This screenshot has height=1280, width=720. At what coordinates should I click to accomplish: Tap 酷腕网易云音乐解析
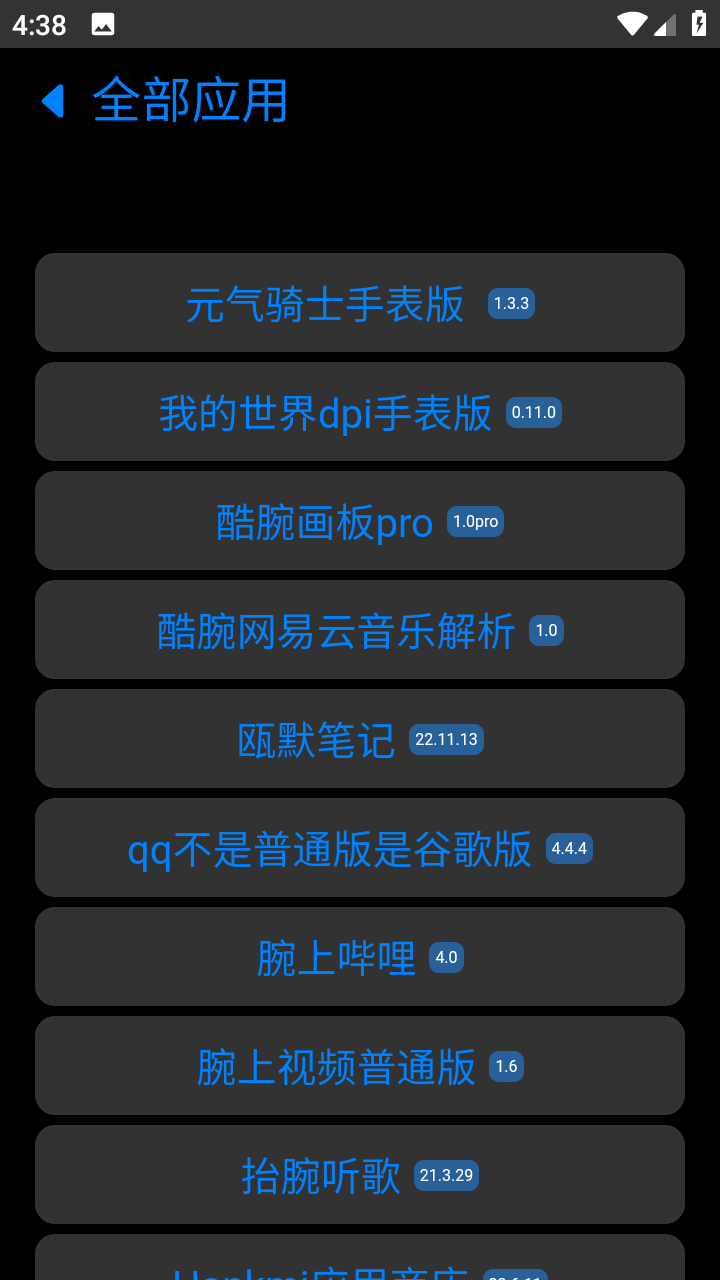click(x=360, y=630)
